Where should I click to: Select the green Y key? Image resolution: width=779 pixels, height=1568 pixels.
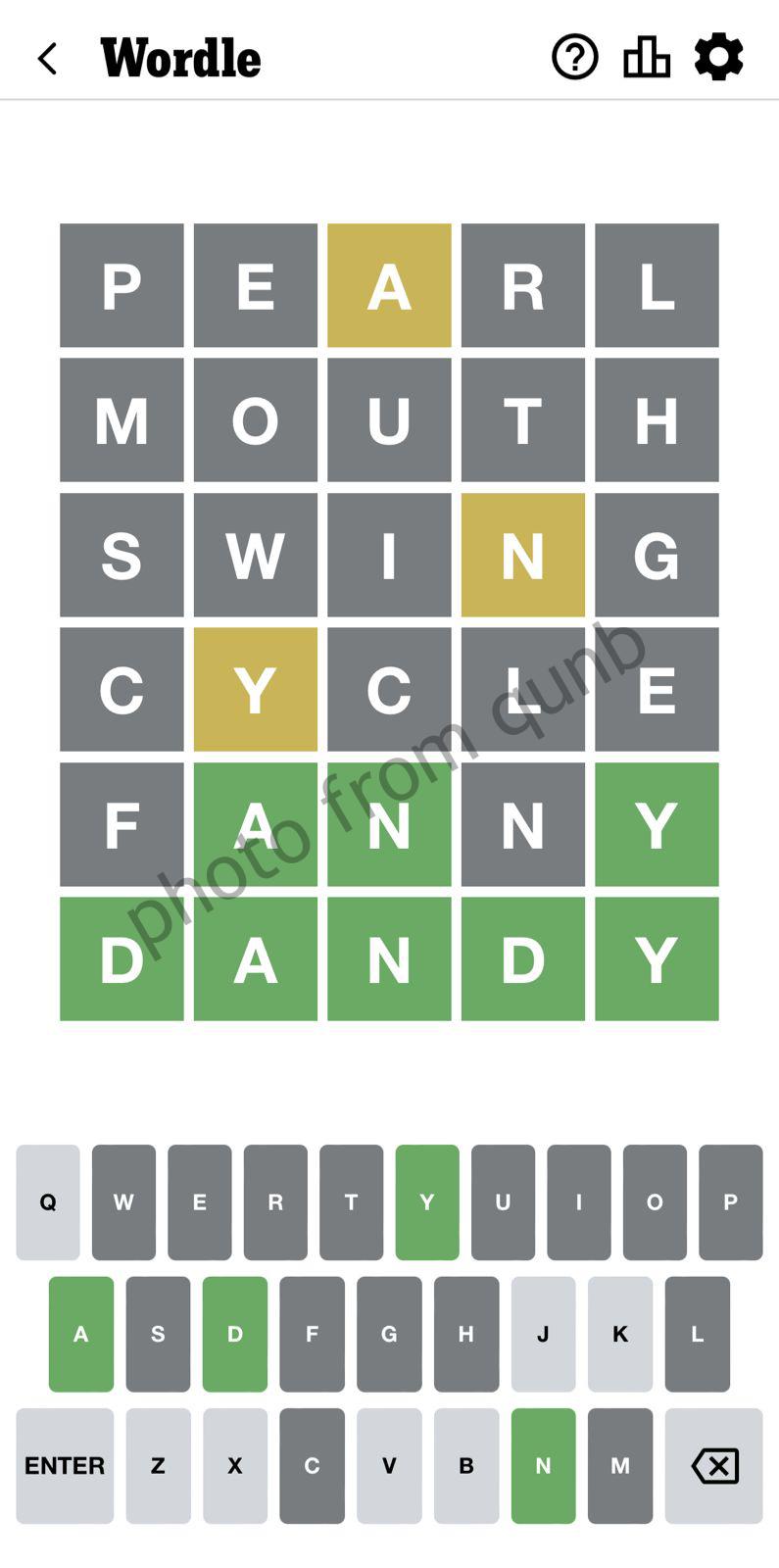coord(427,1201)
